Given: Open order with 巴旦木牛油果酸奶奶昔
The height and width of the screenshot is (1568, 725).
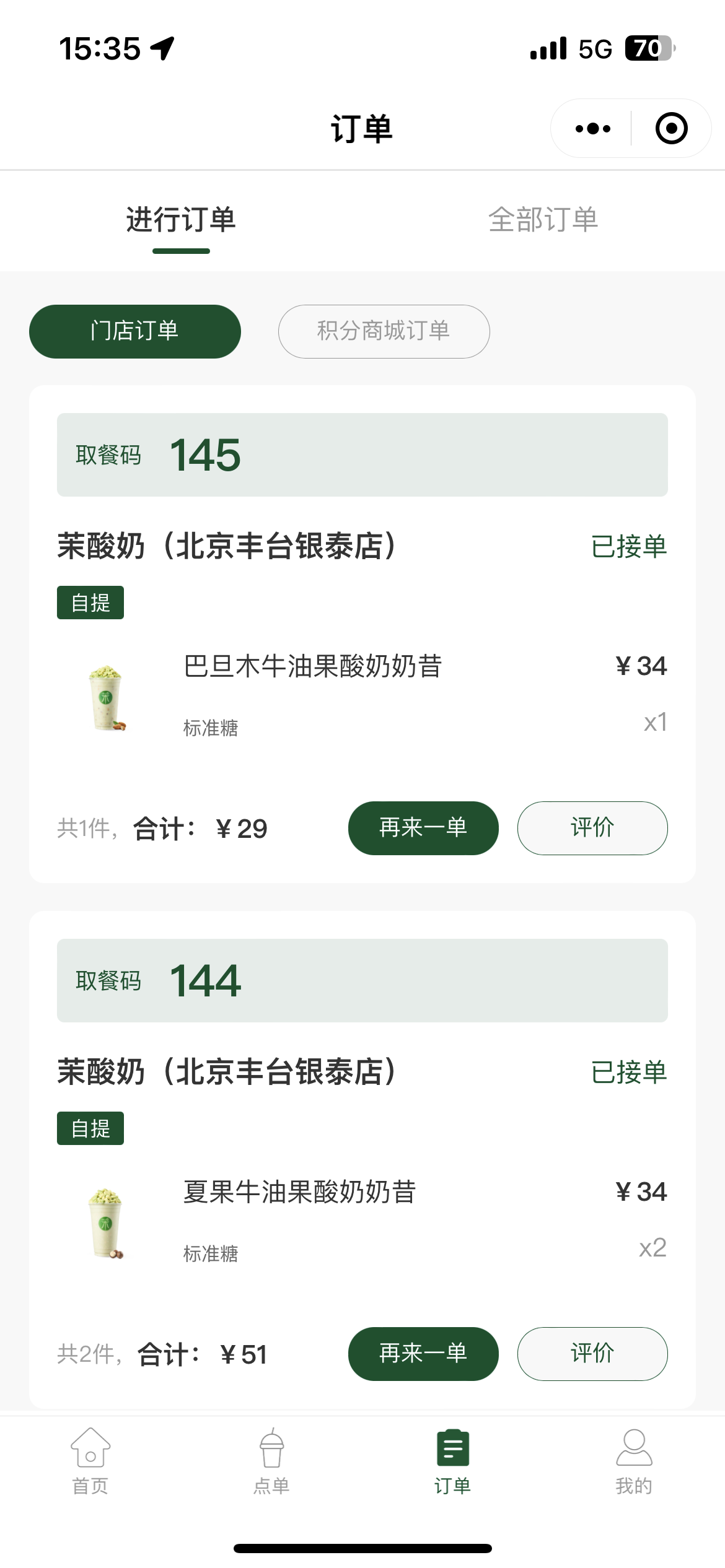Looking at the screenshot, I should coord(312,666).
